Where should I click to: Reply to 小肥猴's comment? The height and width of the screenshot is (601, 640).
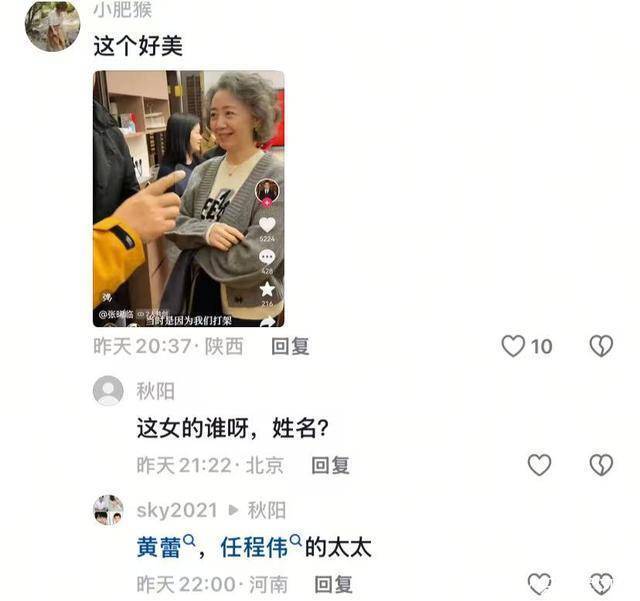(290, 346)
